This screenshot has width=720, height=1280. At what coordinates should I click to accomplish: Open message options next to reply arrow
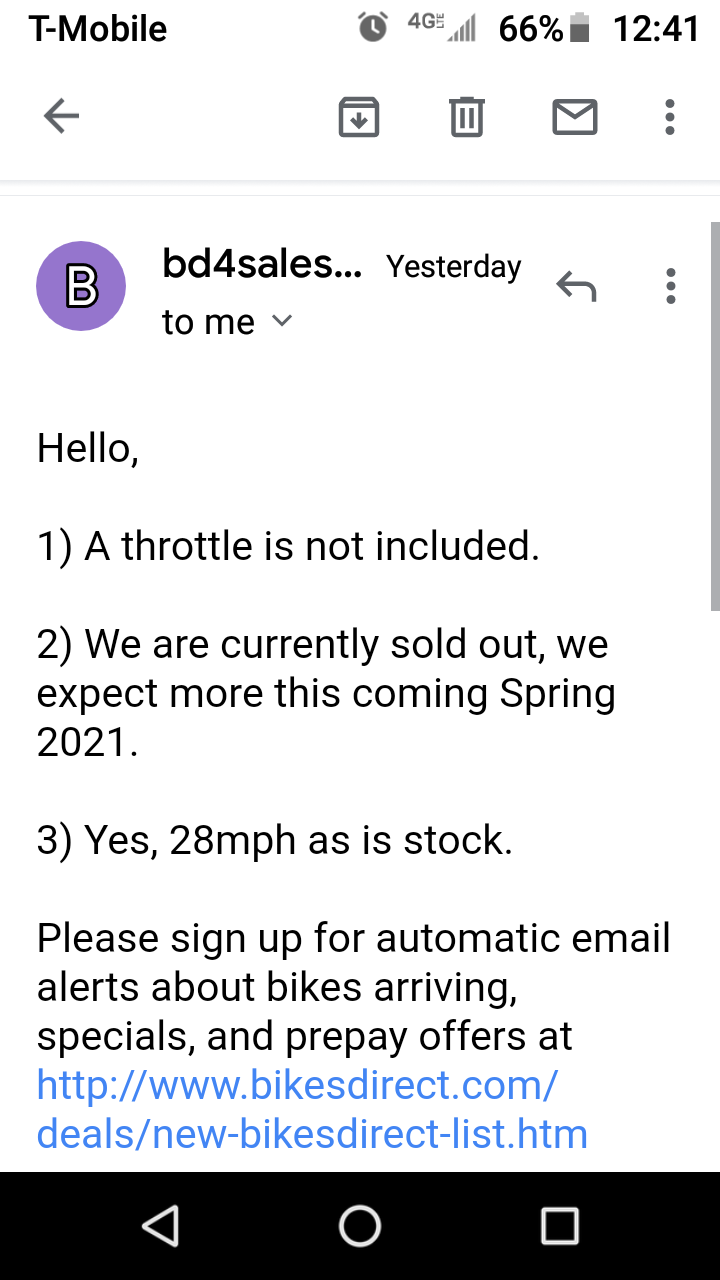coord(670,287)
